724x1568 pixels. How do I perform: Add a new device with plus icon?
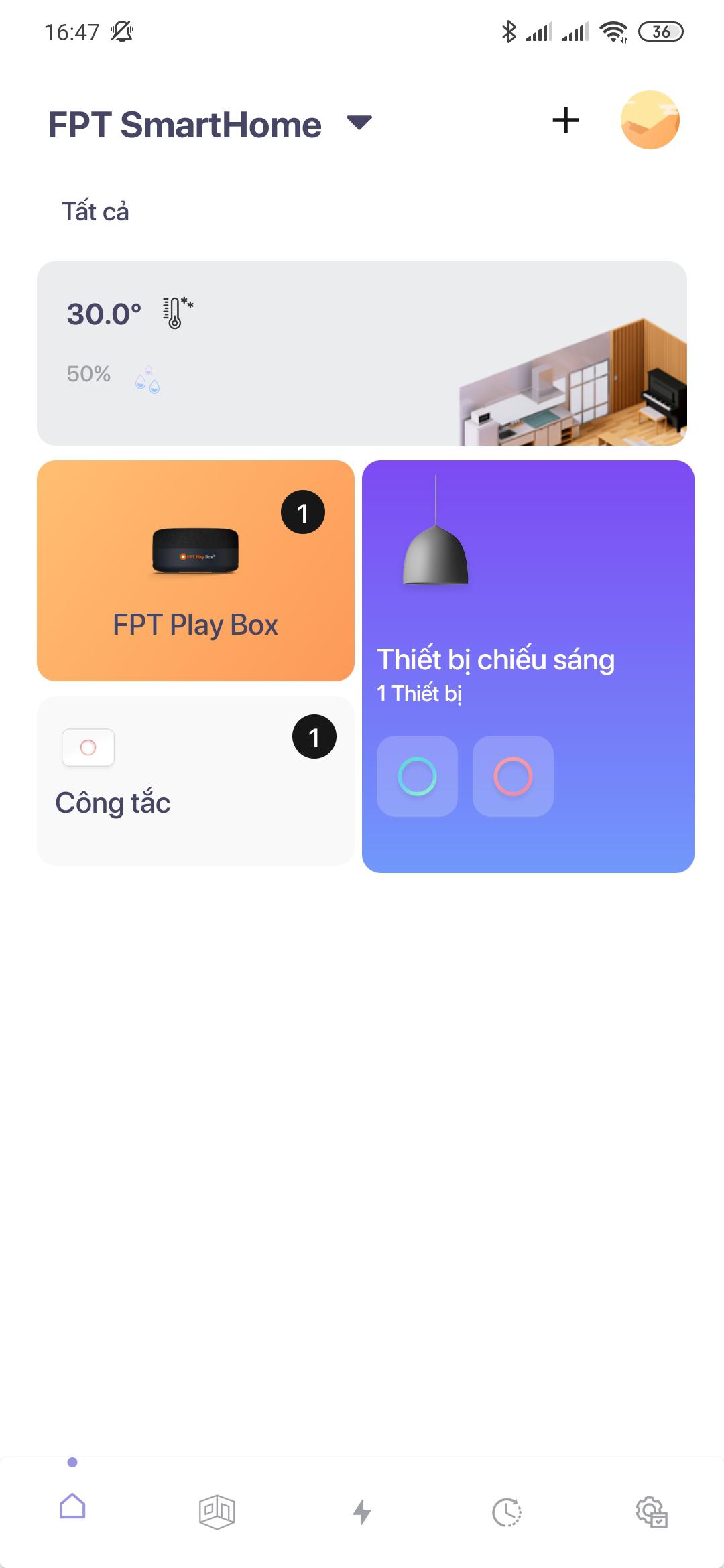[565, 121]
